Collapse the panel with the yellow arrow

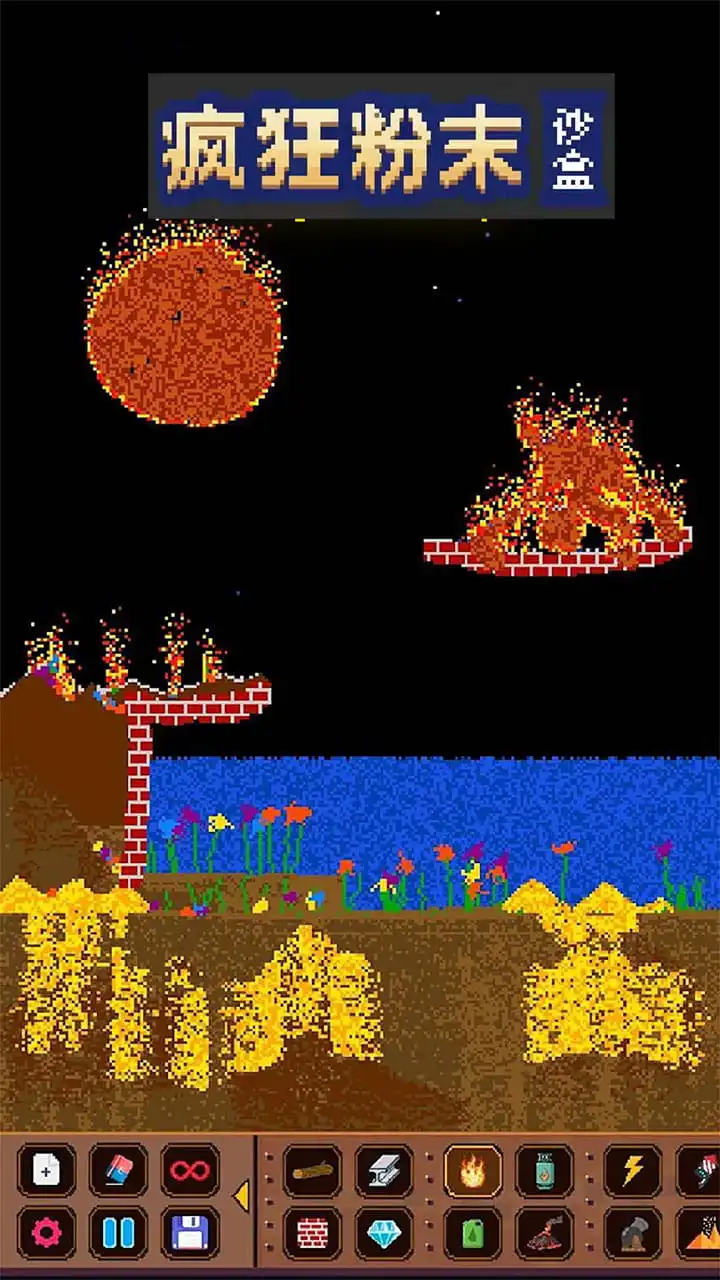[240, 1196]
